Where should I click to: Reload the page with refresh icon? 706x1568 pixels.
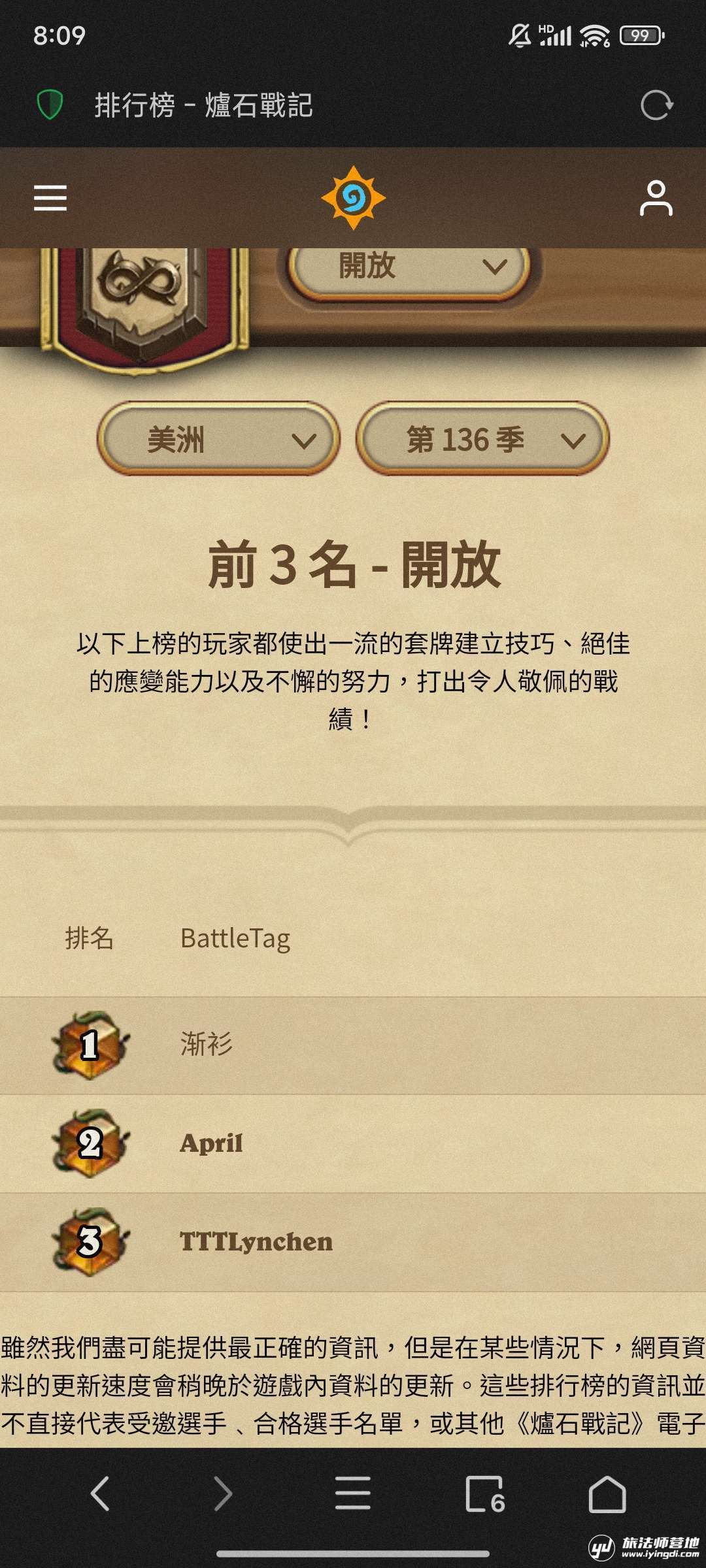656,105
